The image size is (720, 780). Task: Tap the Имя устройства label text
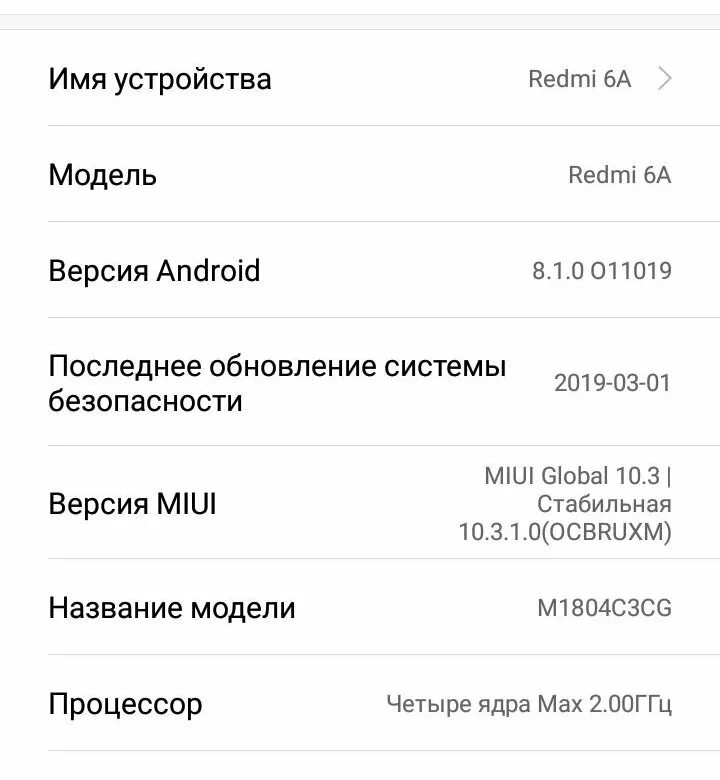[x=160, y=79]
